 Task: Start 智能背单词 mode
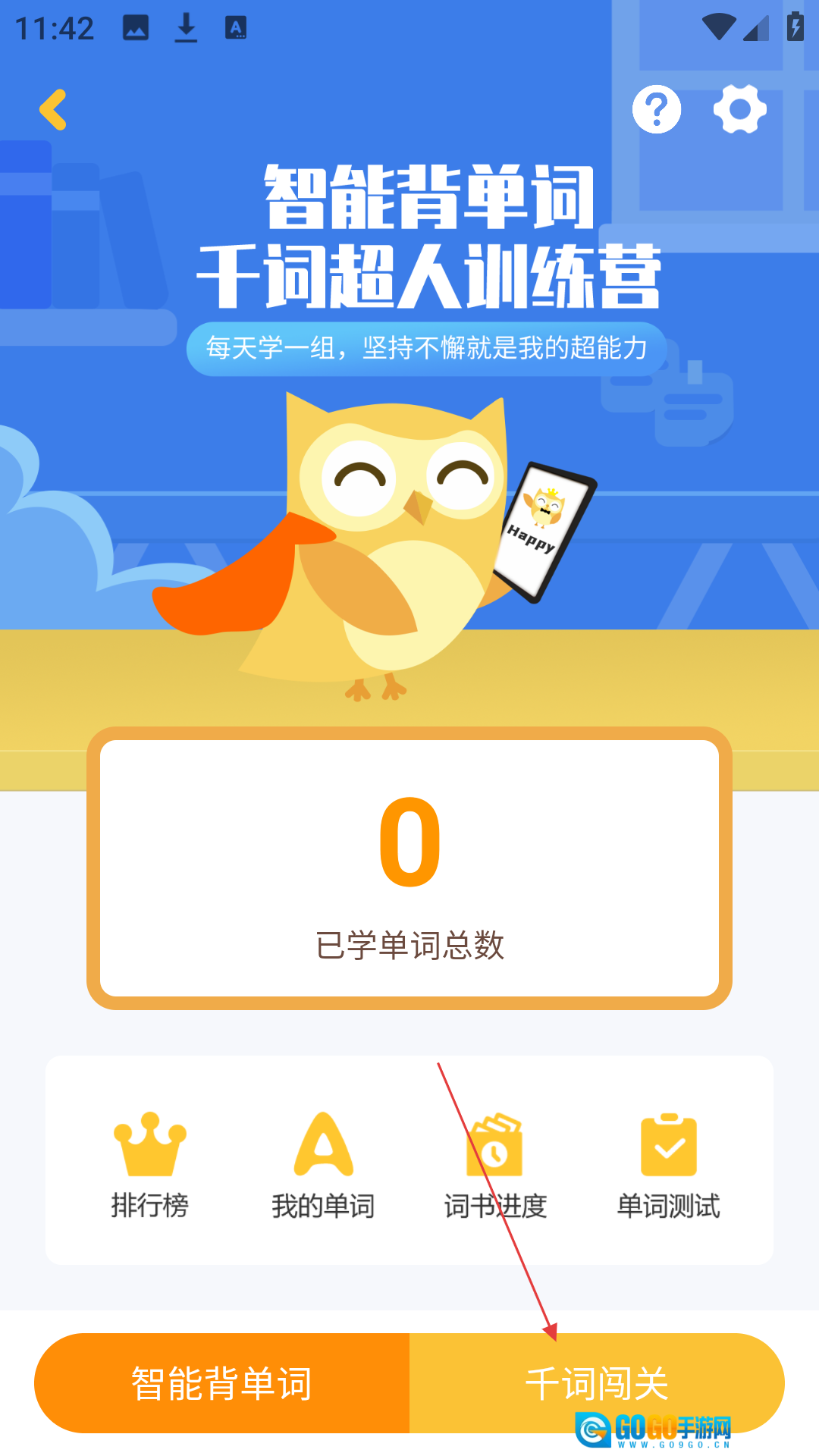coord(222,1383)
